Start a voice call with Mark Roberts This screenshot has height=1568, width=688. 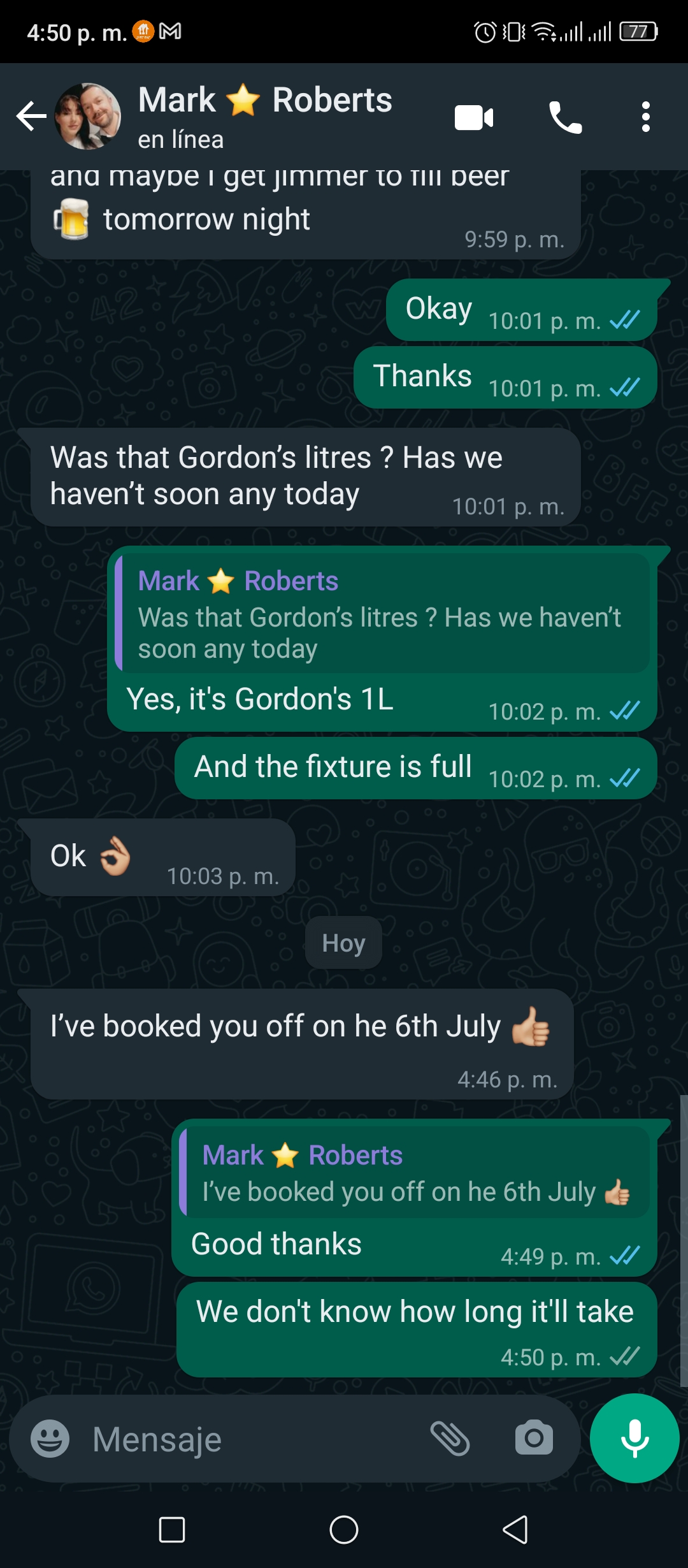565,117
